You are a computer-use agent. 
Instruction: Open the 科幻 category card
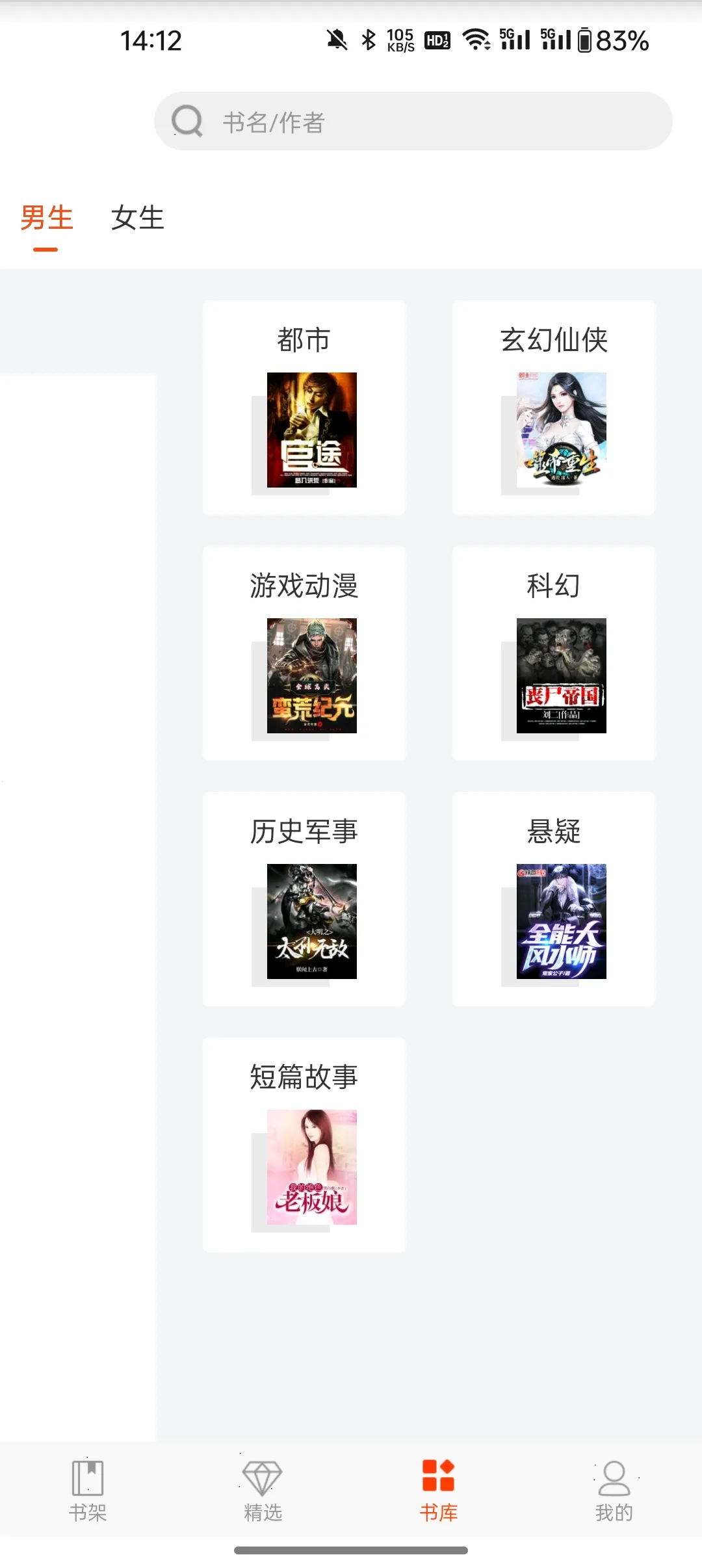[553, 653]
